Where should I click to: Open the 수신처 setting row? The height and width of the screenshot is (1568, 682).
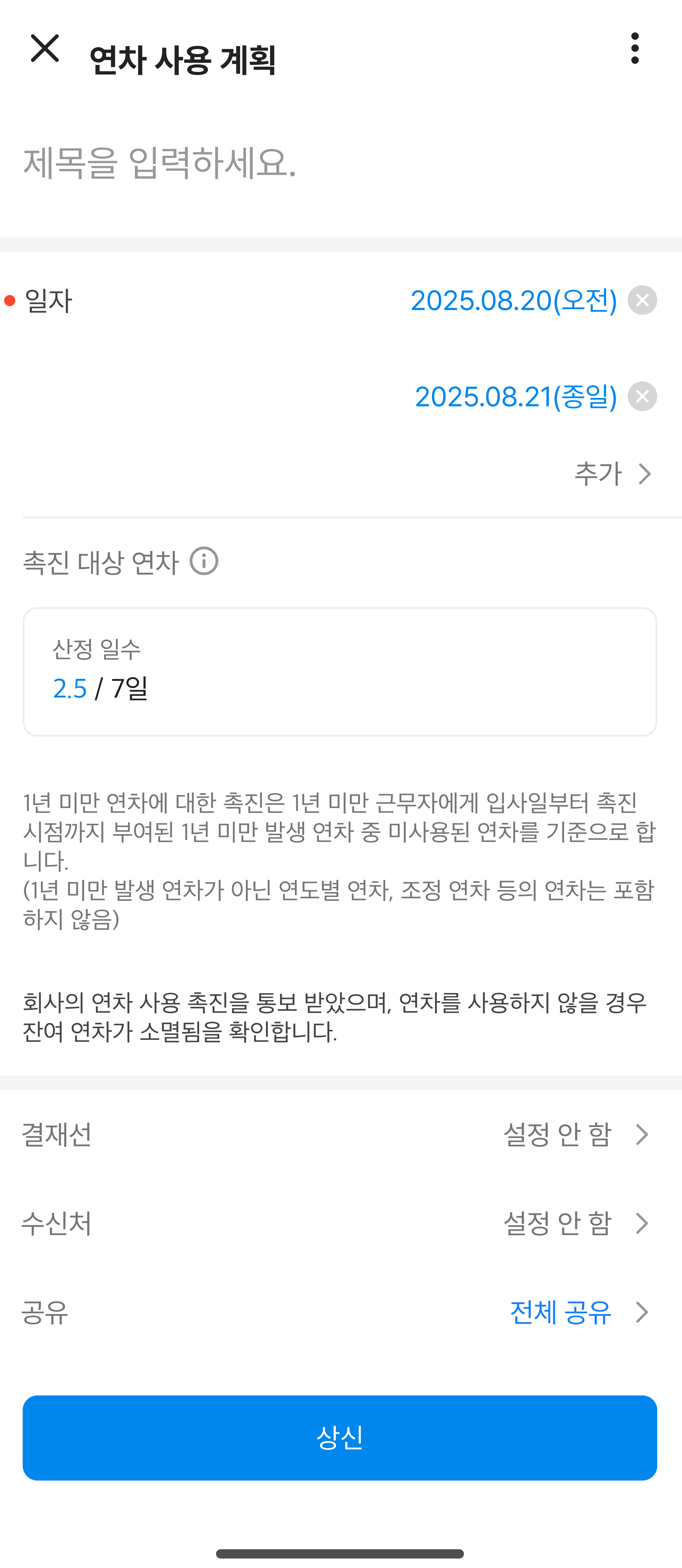point(341,1223)
